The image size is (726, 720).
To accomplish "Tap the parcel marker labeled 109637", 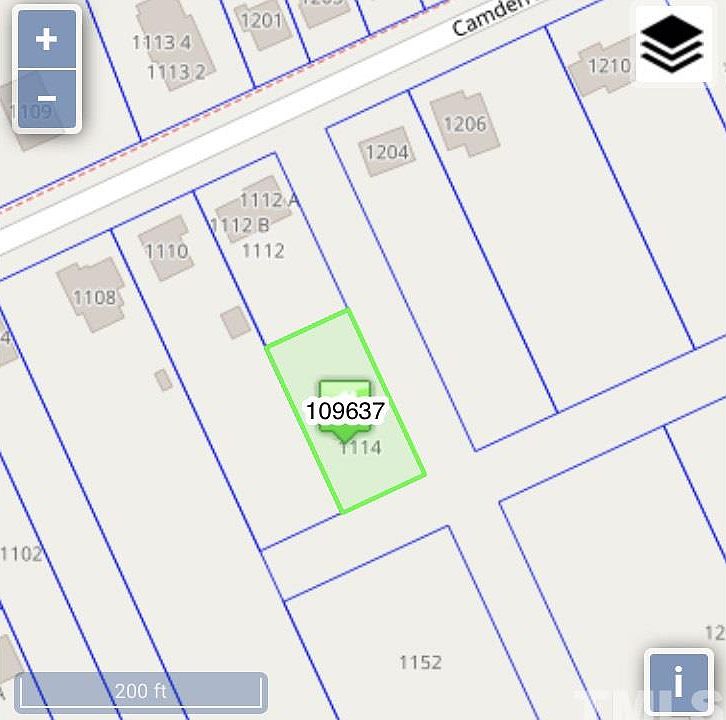I will (x=345, y=411).
